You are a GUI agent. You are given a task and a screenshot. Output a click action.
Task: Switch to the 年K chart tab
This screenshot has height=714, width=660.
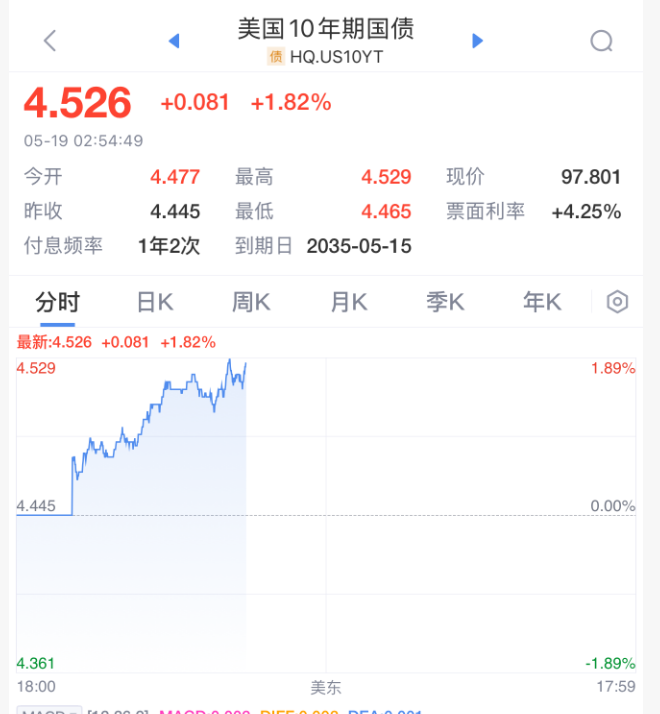[x=542, y=302]
